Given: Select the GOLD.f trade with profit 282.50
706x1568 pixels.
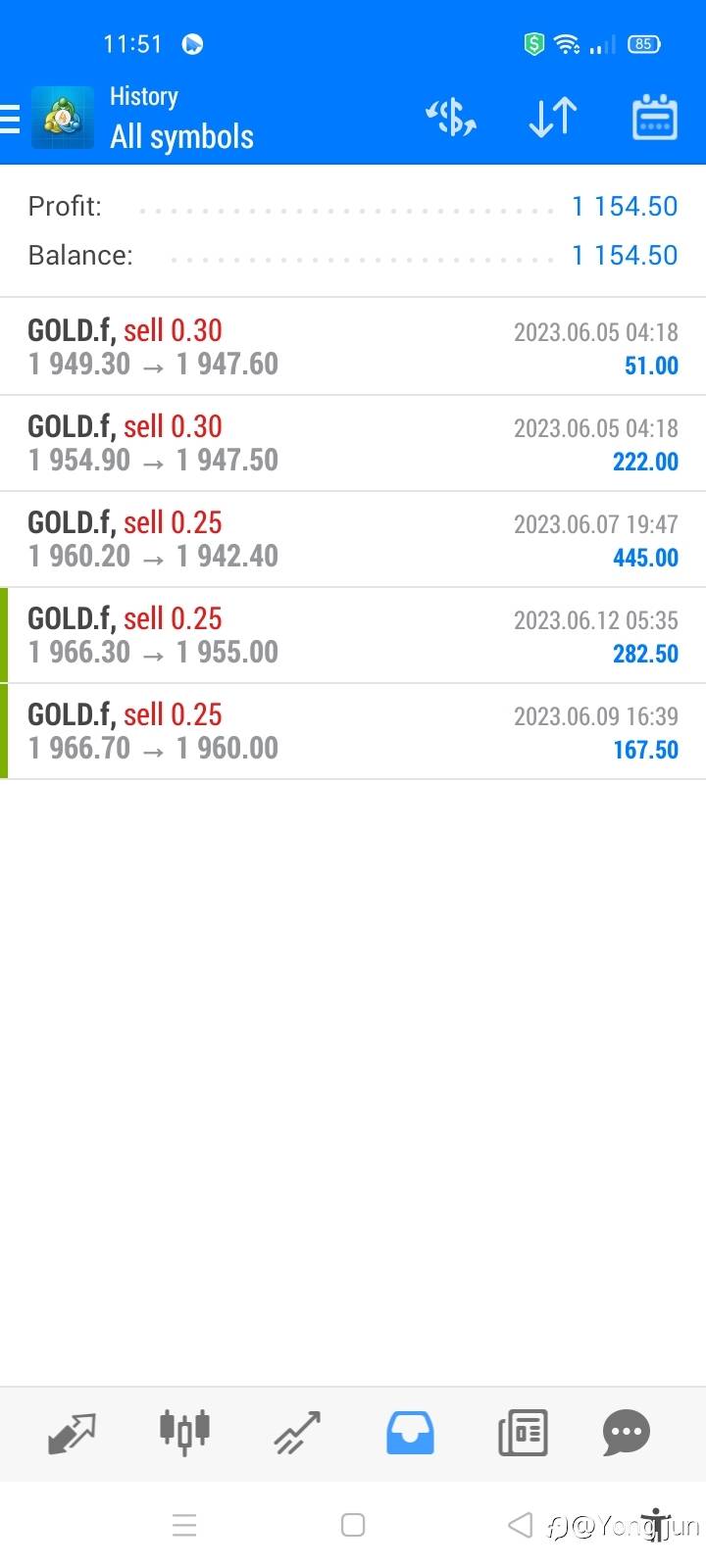Looking at the screenshot, I should click(x=353, y=635).
